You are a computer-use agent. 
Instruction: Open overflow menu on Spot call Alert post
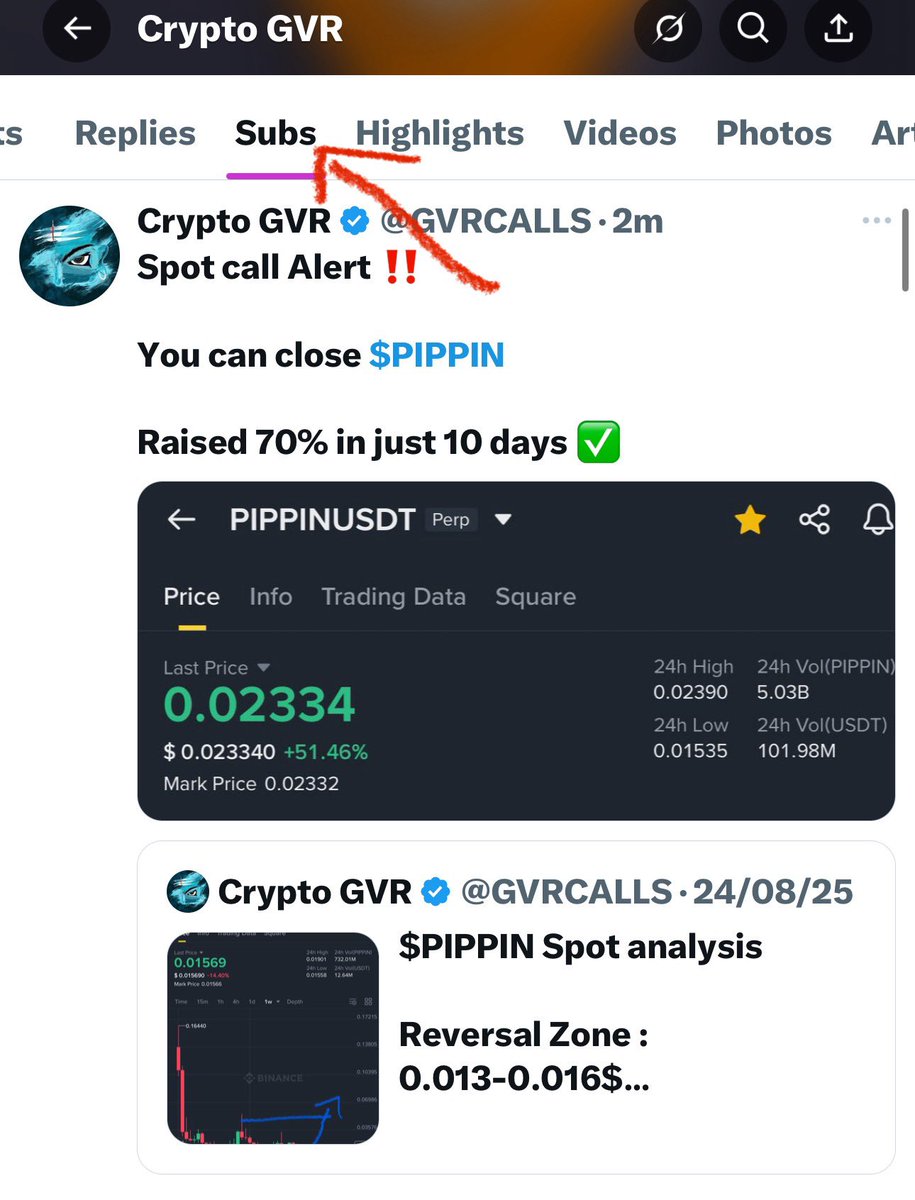876,221
